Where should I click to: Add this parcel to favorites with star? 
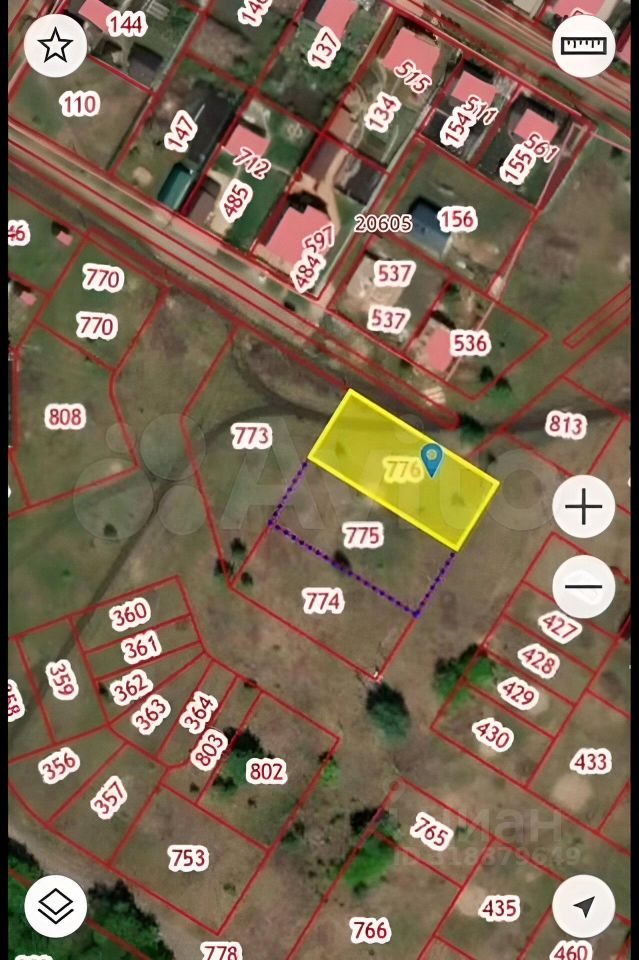click(55, 46)
